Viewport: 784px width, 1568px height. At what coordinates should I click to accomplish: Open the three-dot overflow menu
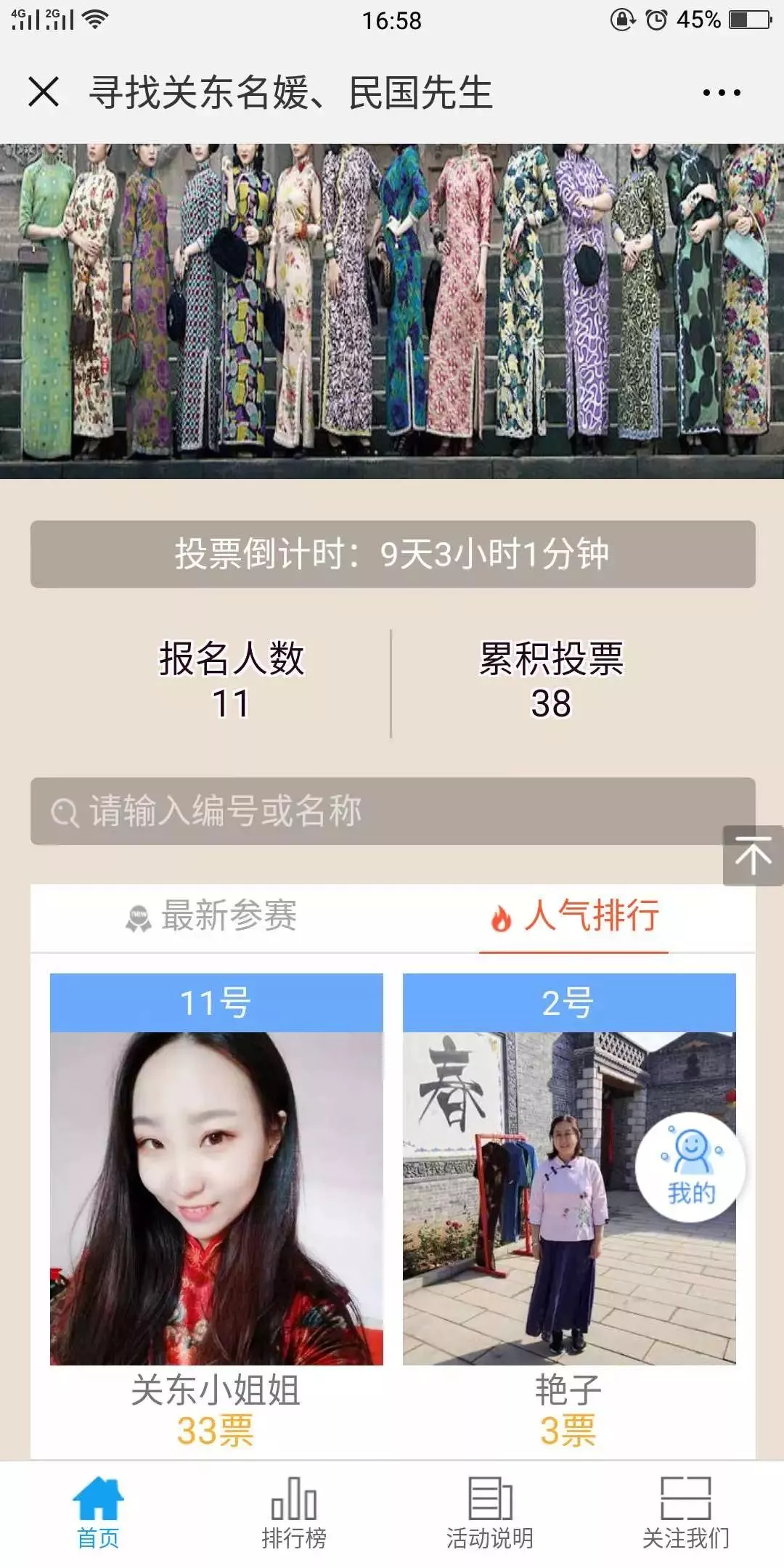coord(721,93)
